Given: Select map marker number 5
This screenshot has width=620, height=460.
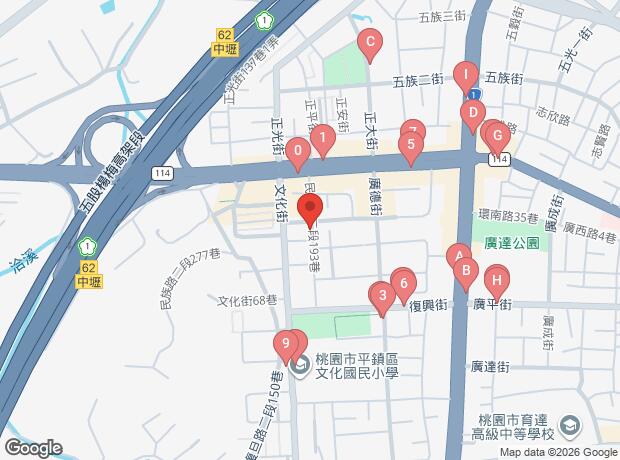Looking at the screenshot, I should point(408,145).
